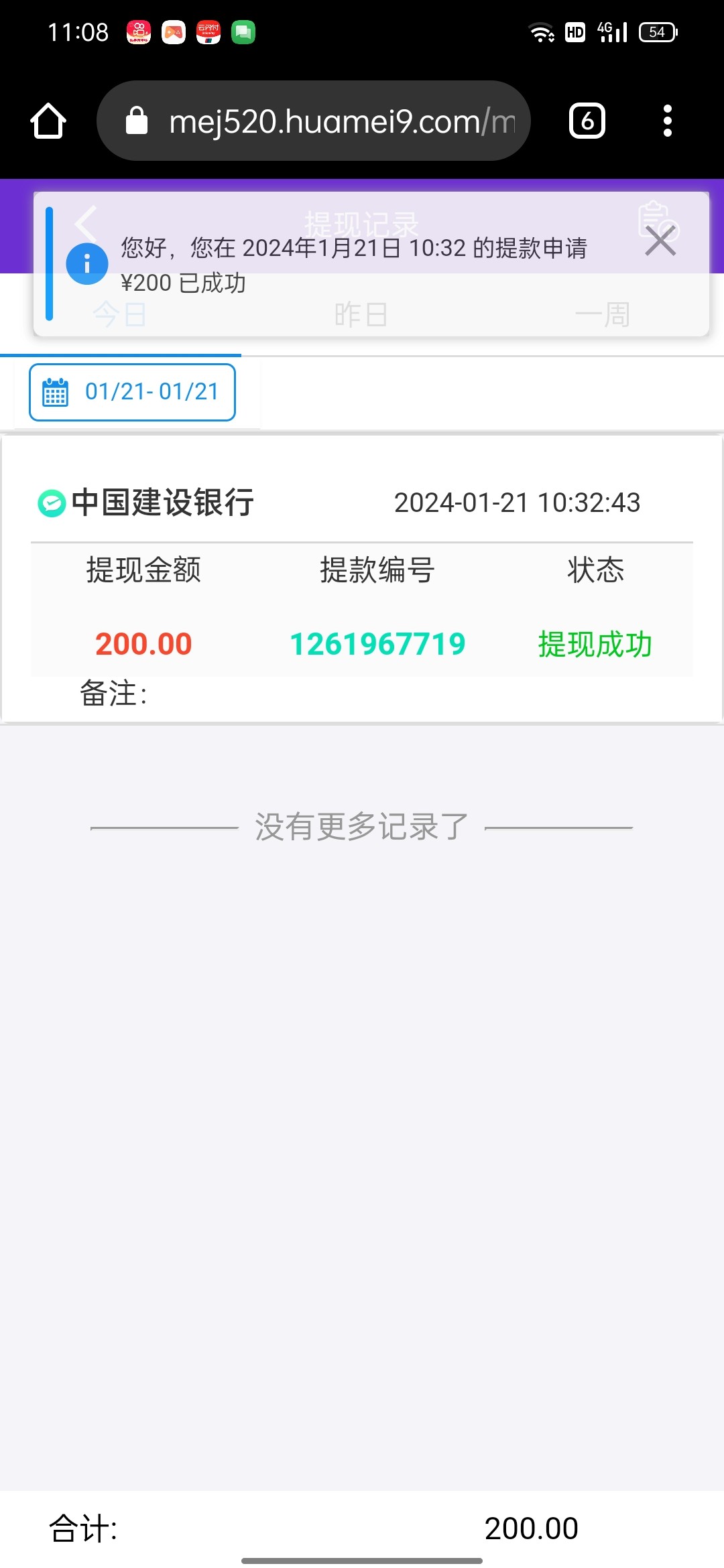Open the browser tab switcher showing 6
The height and width of the screenshot is (1568, 724).
(x=587, y=121)
